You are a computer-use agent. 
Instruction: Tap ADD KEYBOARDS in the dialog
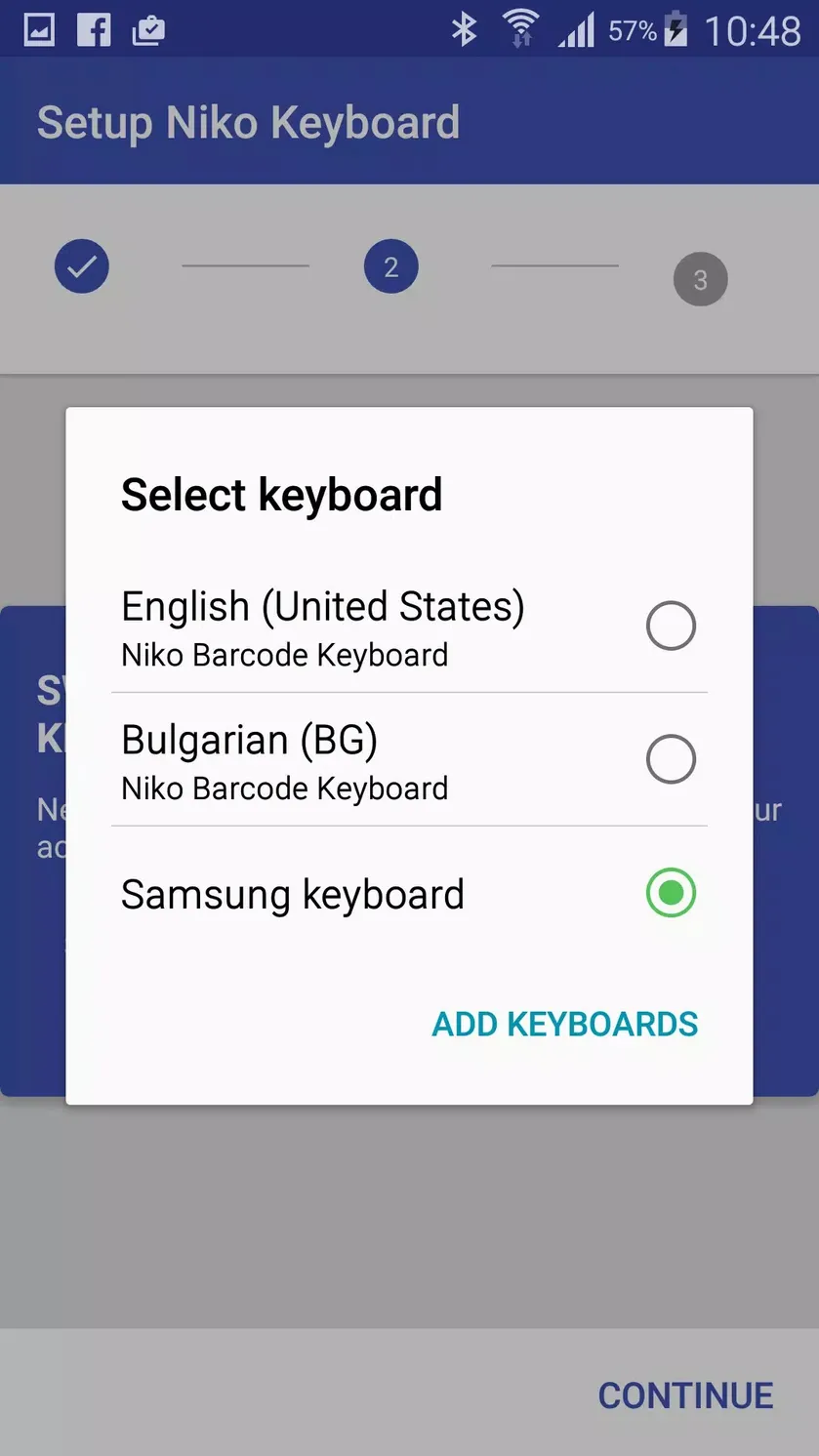click(x=565, y=1024)
